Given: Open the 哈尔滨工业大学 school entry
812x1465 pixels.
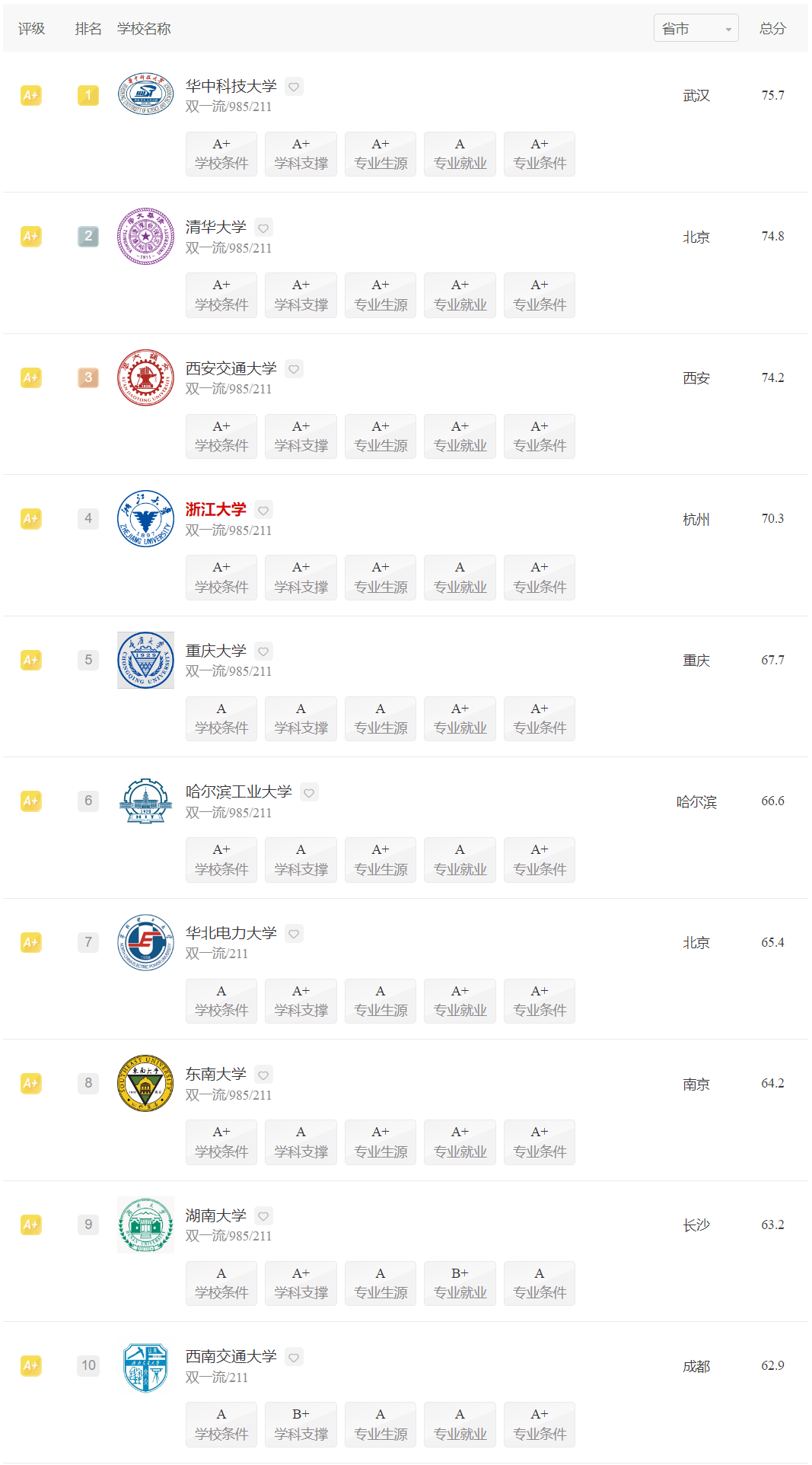Looking at the screenshot, I should [239, 791].
